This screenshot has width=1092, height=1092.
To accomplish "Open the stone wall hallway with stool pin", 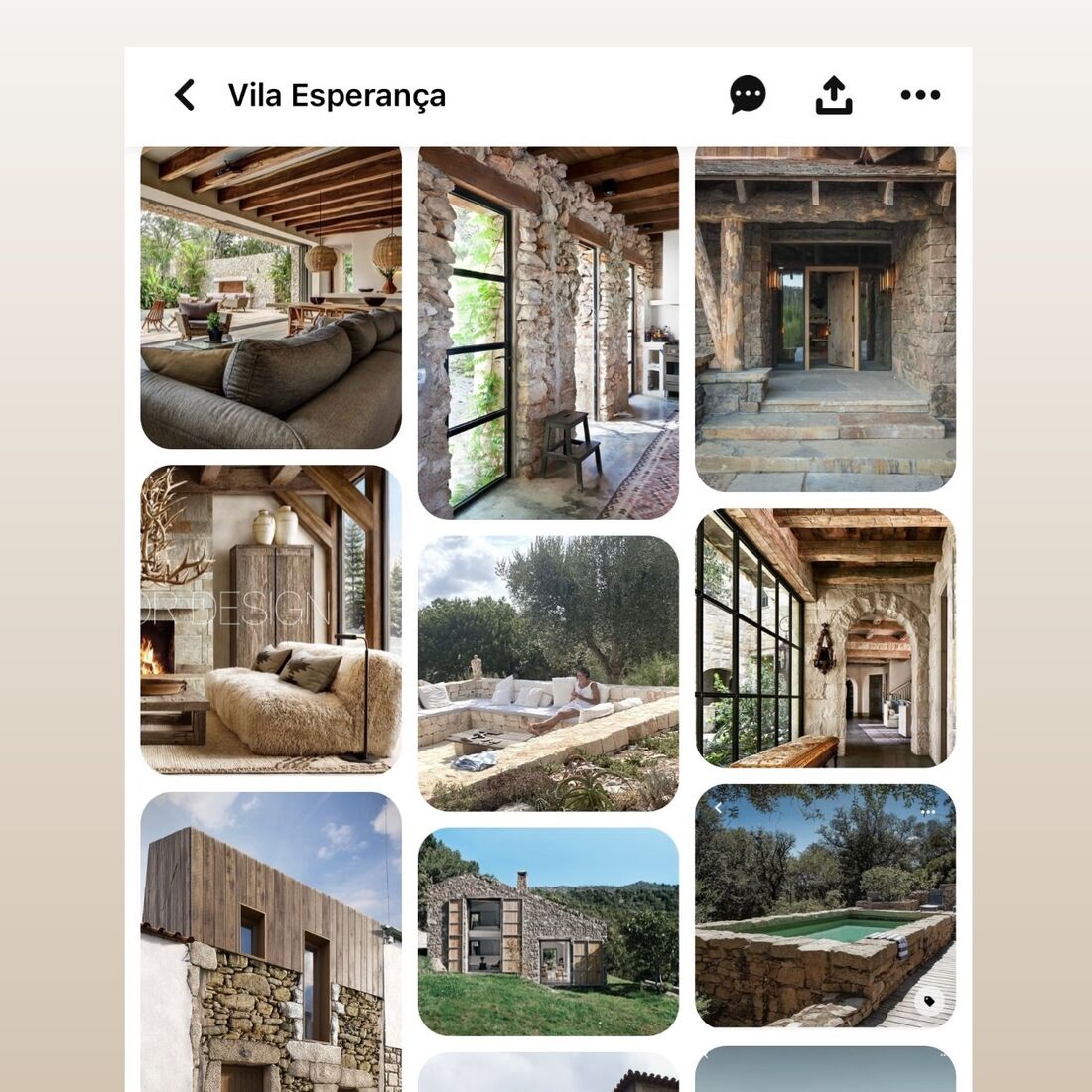I will tap(548, 333).
